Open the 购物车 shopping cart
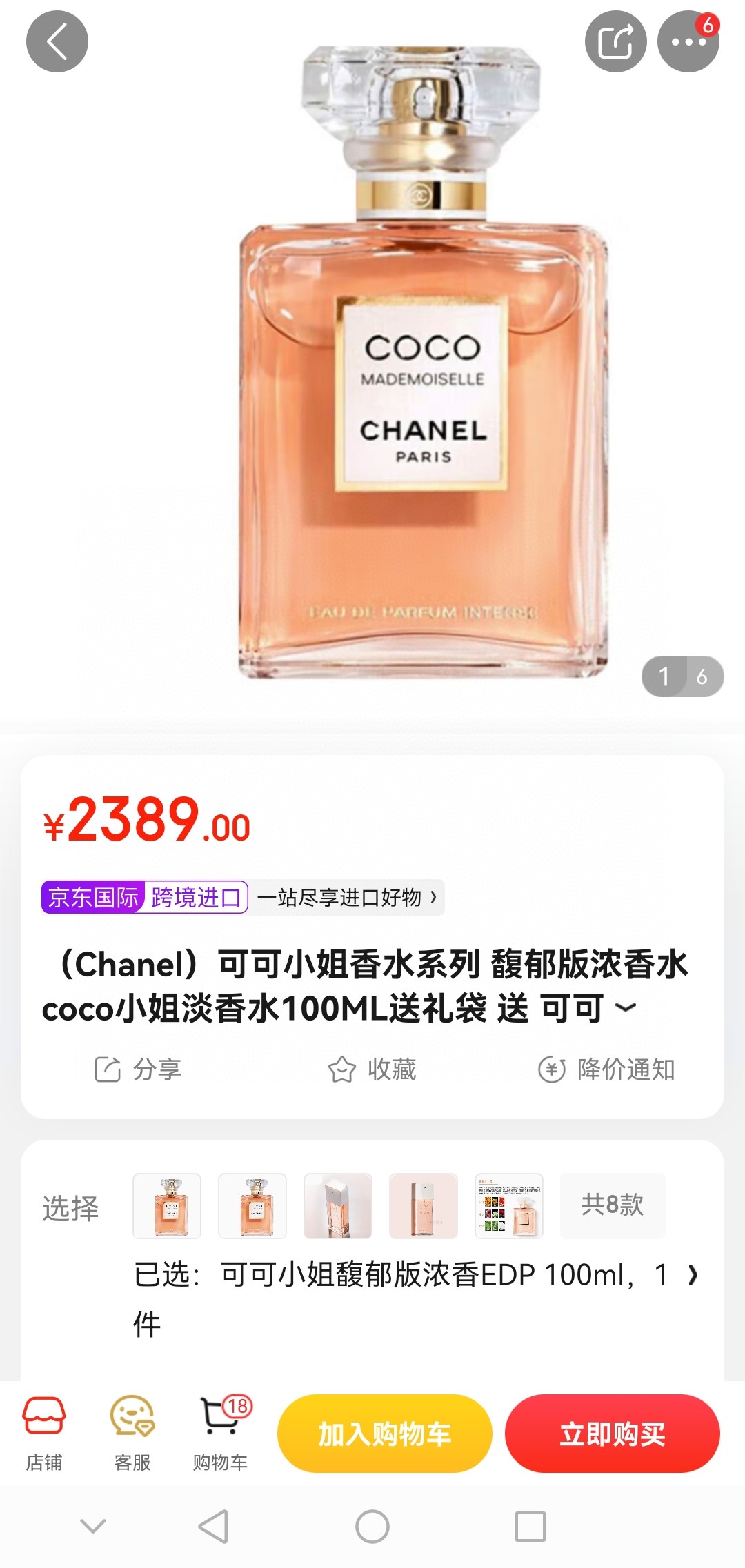Screen dimensions: 745x1568 [221, 1434]
